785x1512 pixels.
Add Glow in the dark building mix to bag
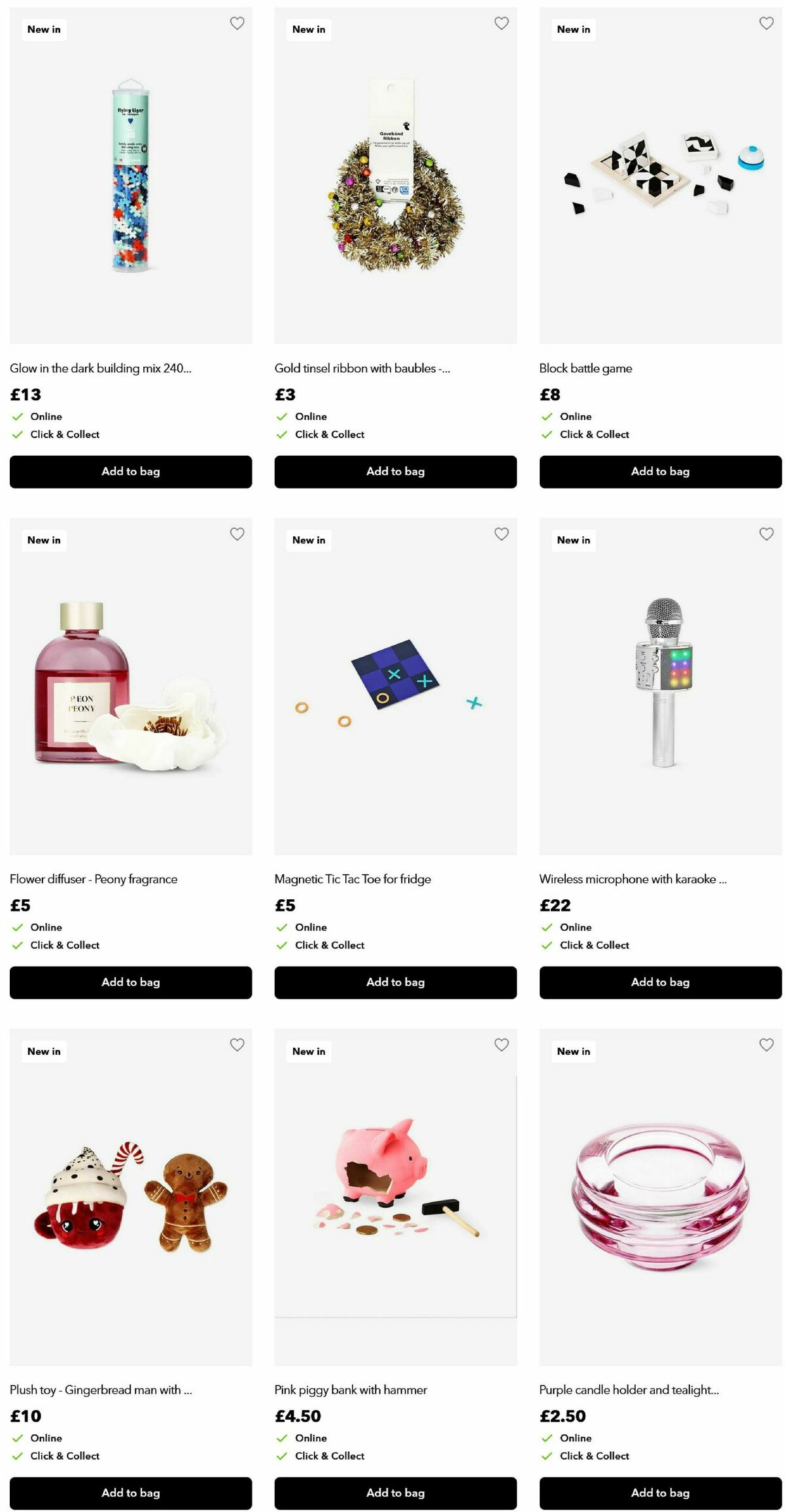(130, 472)
